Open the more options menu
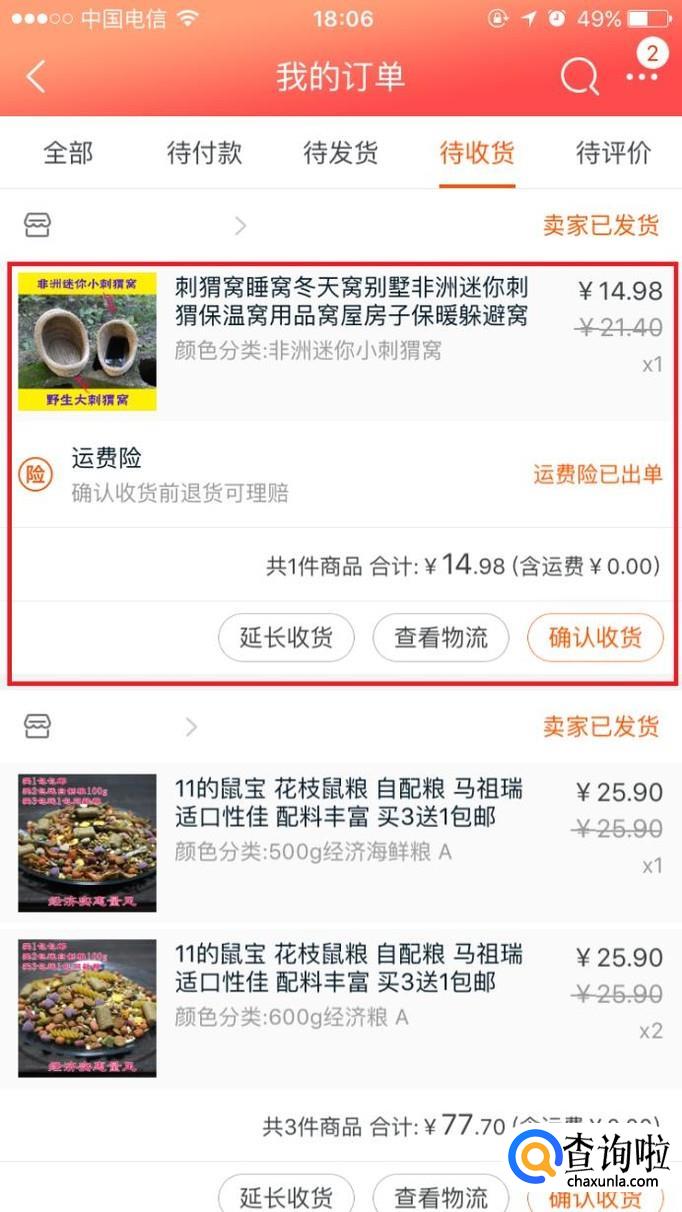 pos(641,77)
